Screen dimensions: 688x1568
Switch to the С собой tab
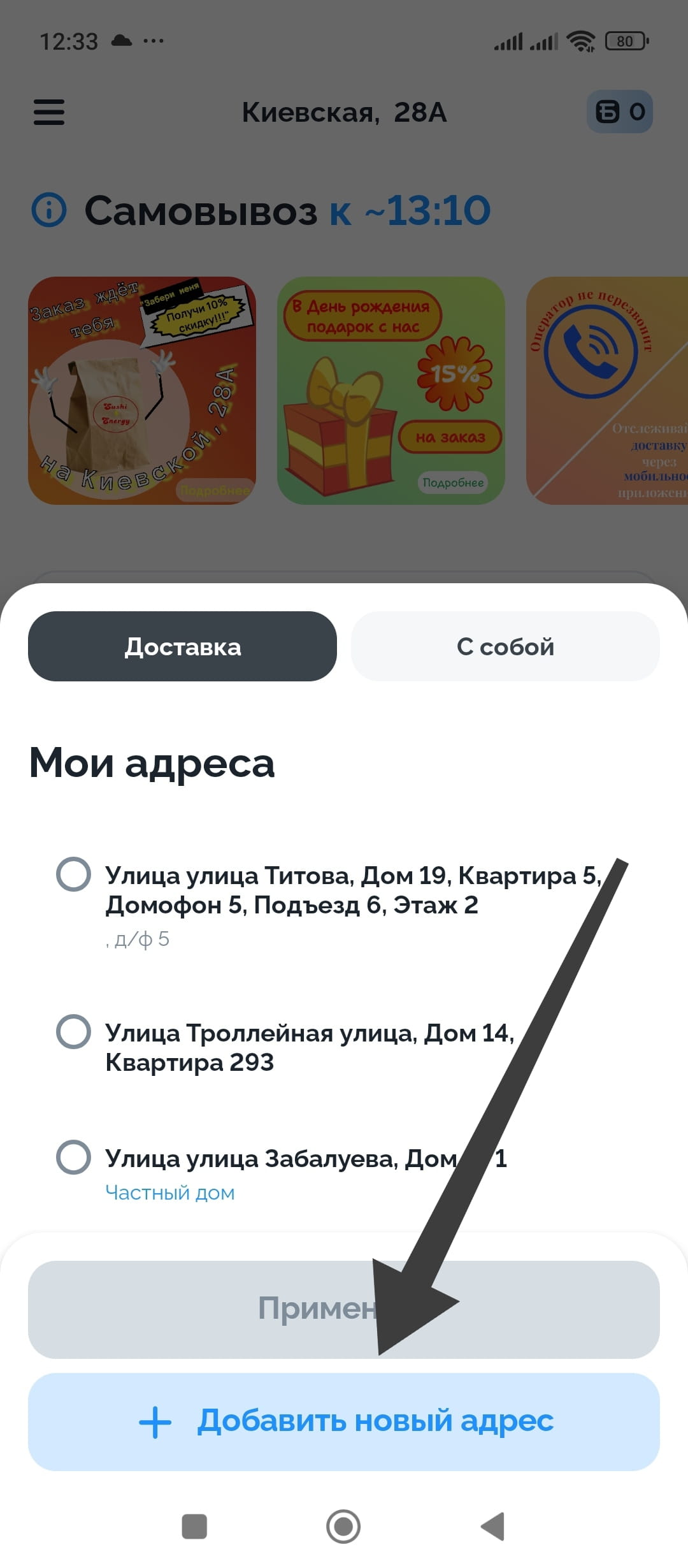coord(505,646)
